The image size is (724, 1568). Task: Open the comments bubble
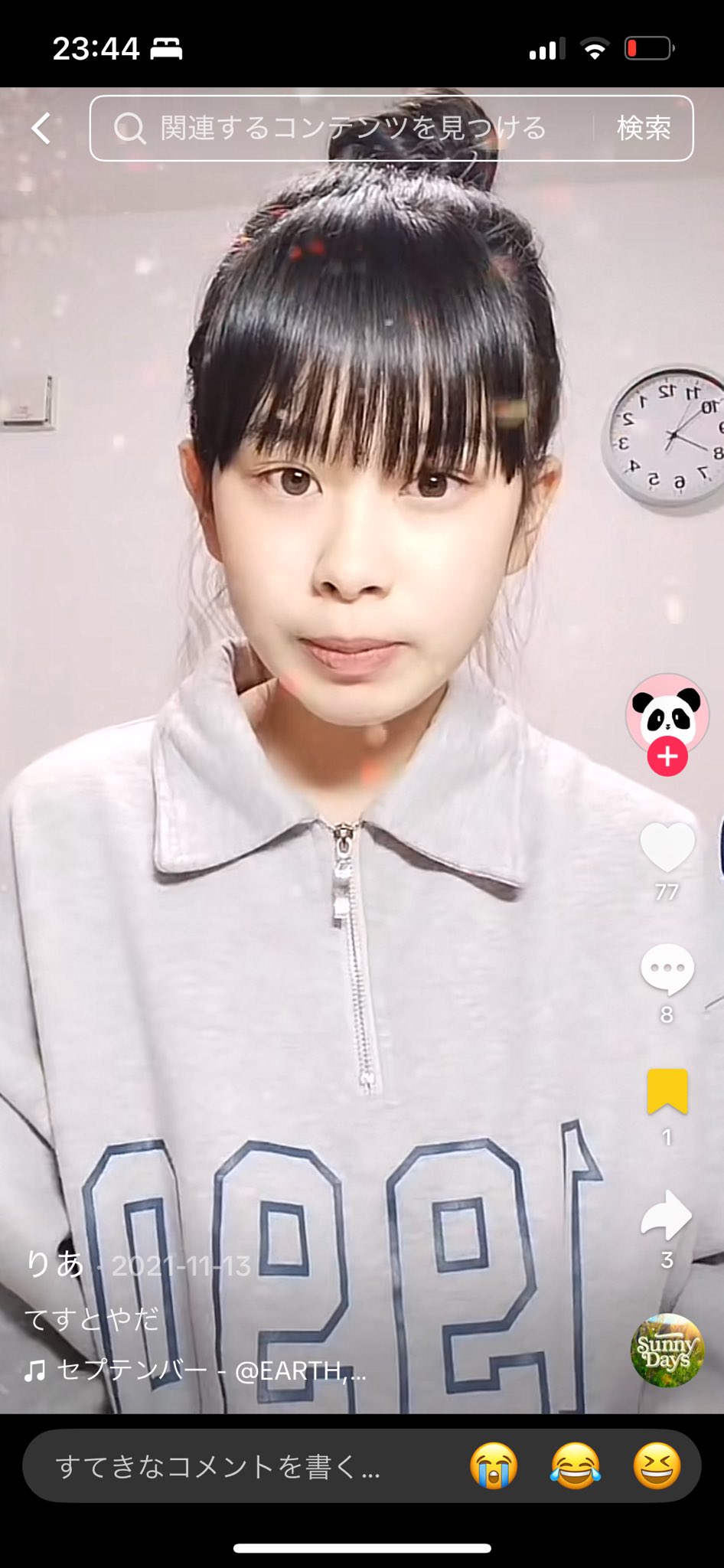667,969
